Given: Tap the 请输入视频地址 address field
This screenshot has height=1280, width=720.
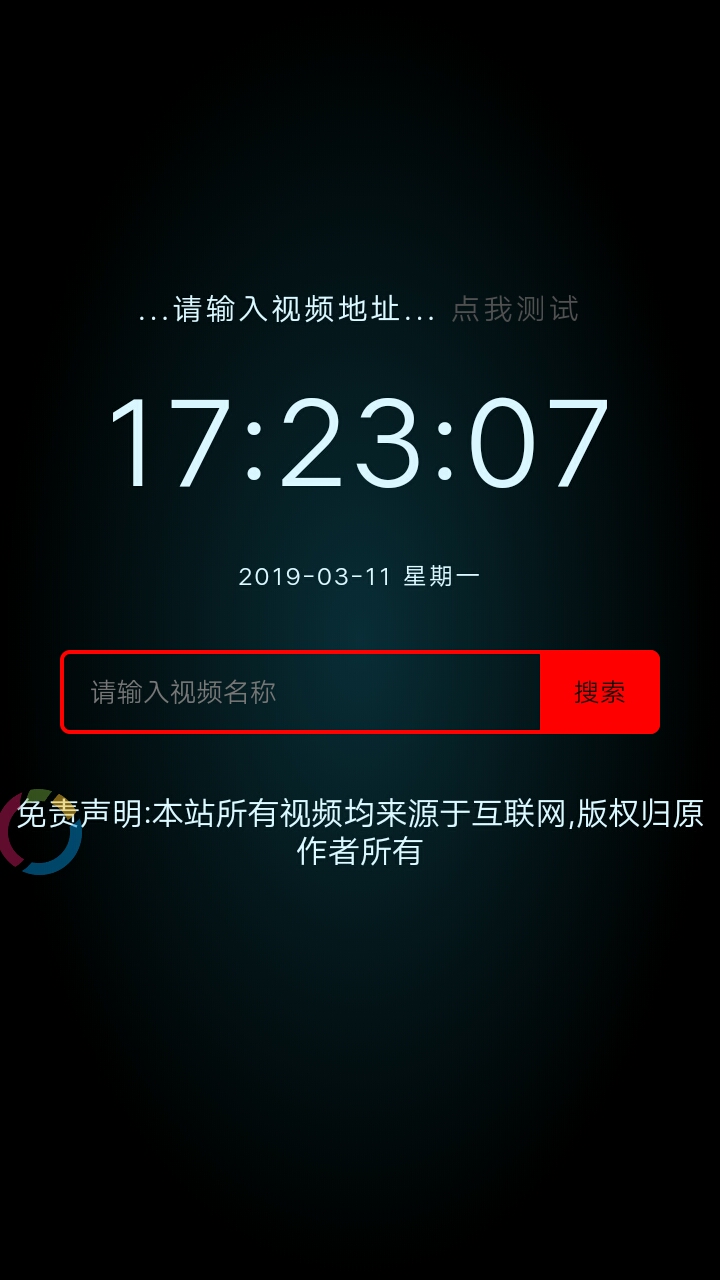Looking at the screenshot, I should 287,310.
